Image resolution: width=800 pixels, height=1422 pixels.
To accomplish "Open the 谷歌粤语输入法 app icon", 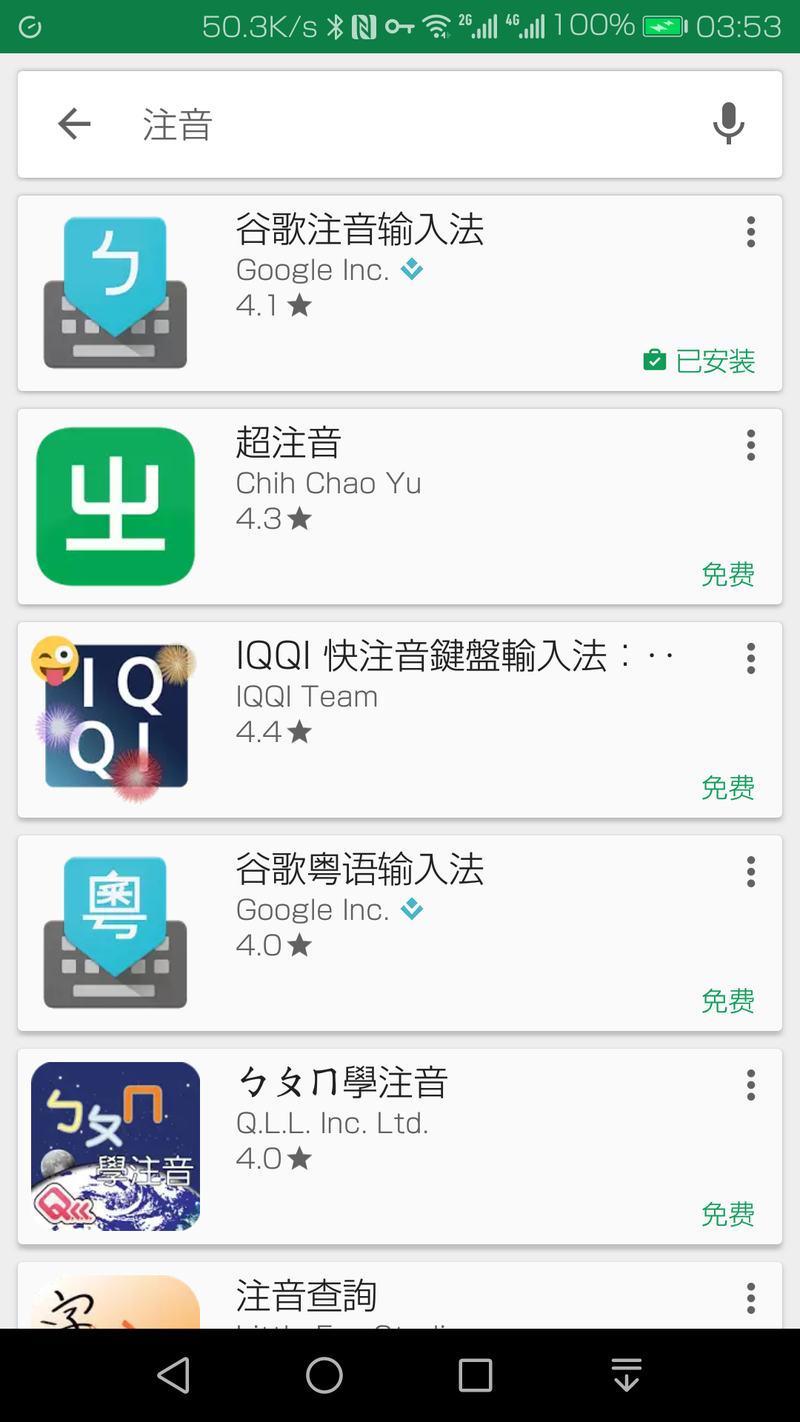I will [x=115, y=933].
